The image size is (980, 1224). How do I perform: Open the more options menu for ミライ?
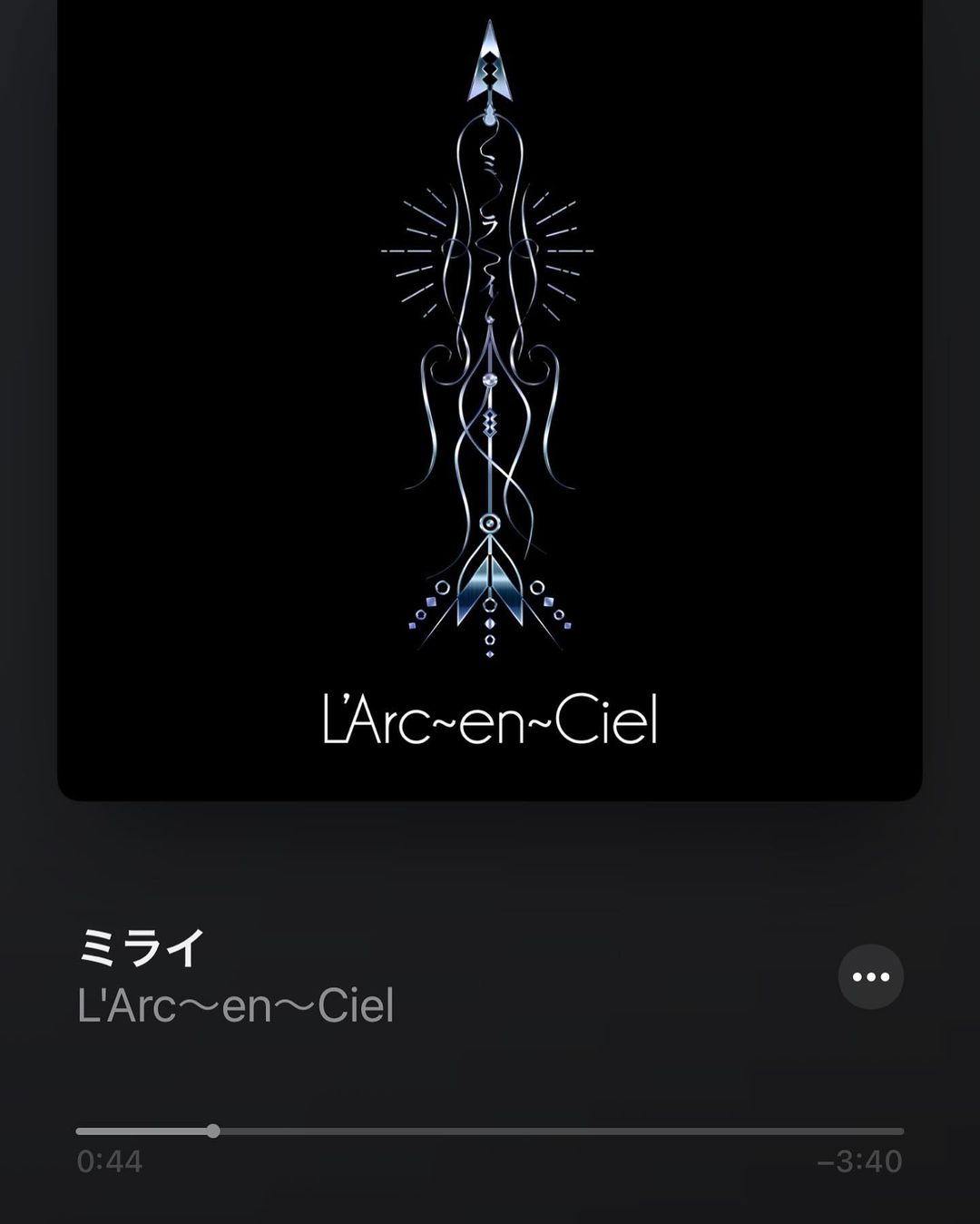tap(870, 977)
